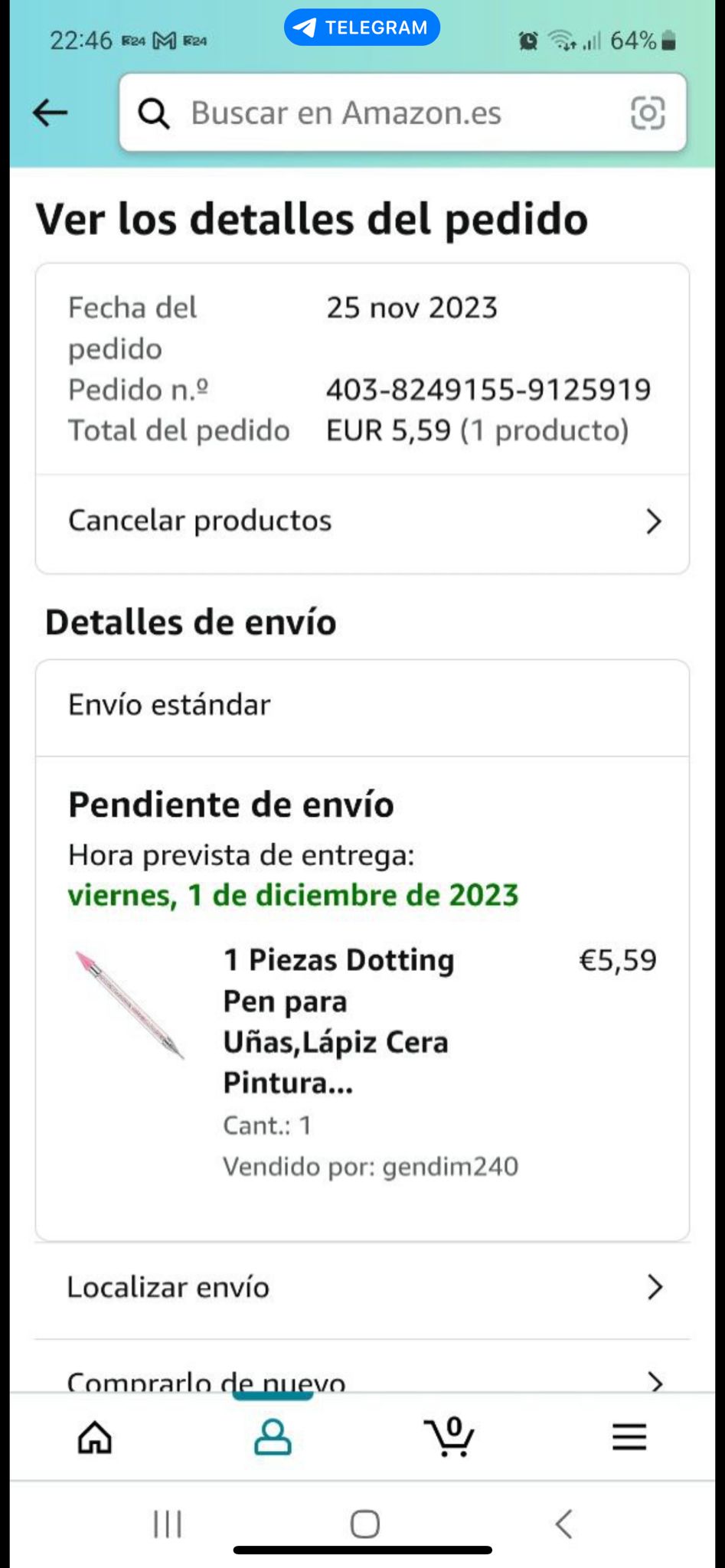Go back using the top arrow
Viewport: 725px width, 1568px height.
[x=51, y=113]
